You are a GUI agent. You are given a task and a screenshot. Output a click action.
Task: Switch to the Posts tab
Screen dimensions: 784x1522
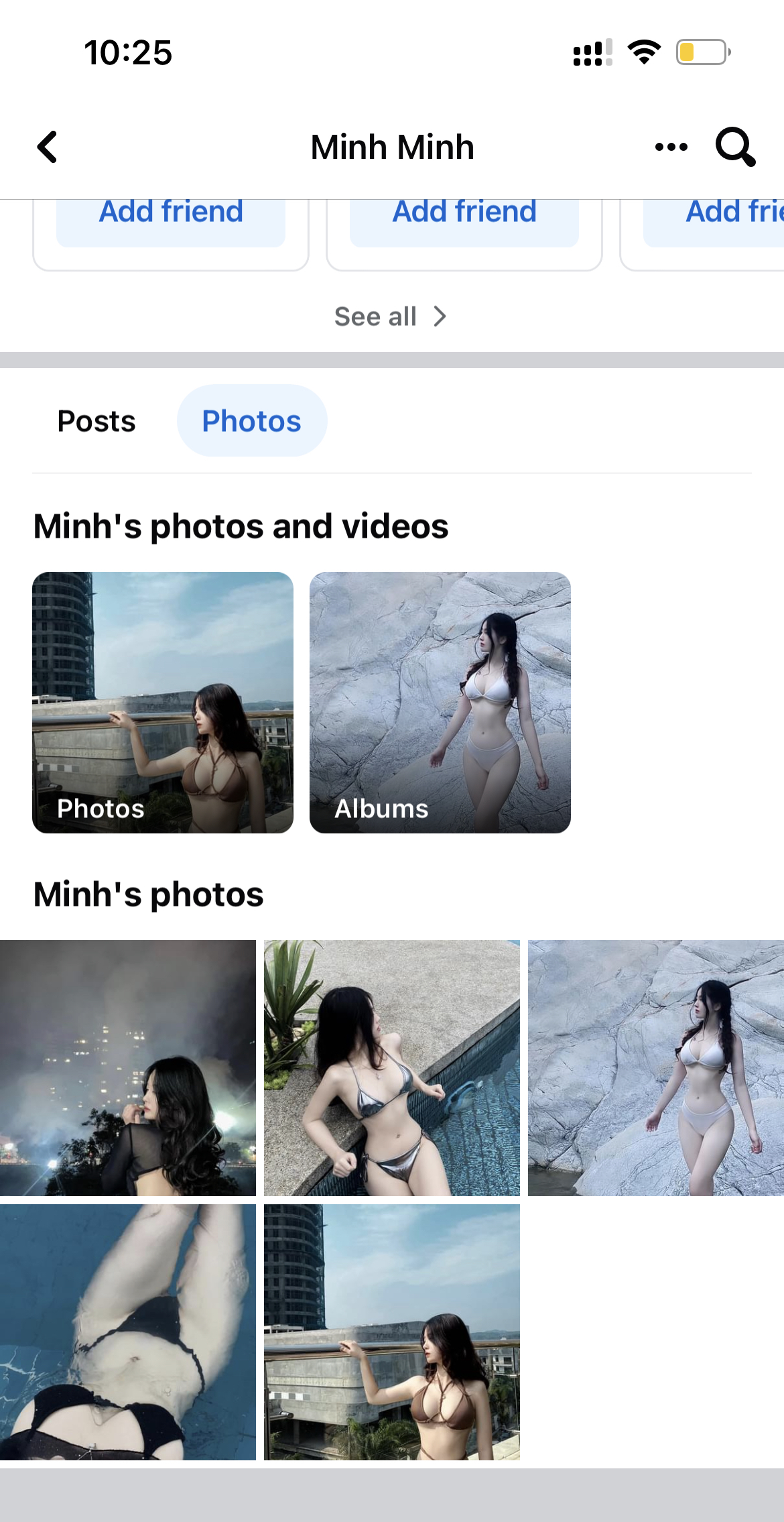[96, 421]
